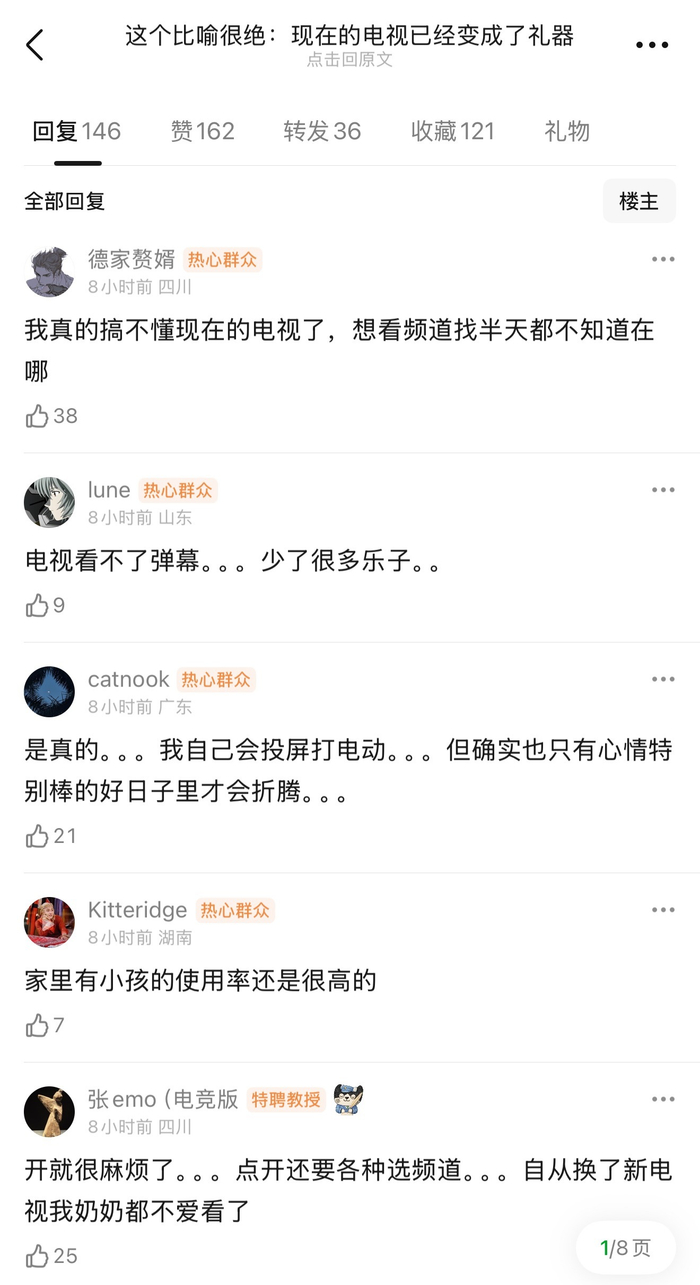The image size is (700, 1285).
Task: Open more options on catnook's reply
Action: pos(663,680)
